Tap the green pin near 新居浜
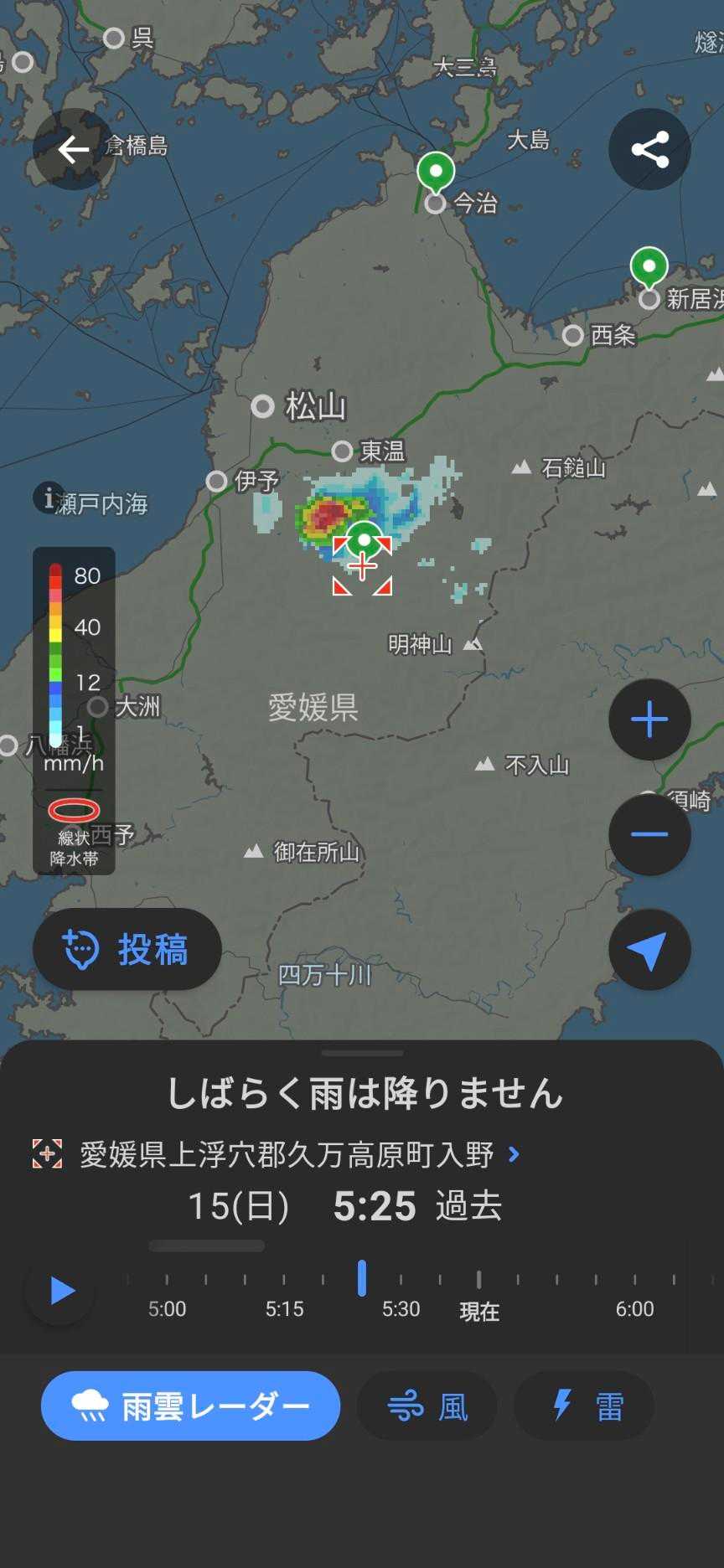The image size is (724, 1568). click(x=649, y=266)
